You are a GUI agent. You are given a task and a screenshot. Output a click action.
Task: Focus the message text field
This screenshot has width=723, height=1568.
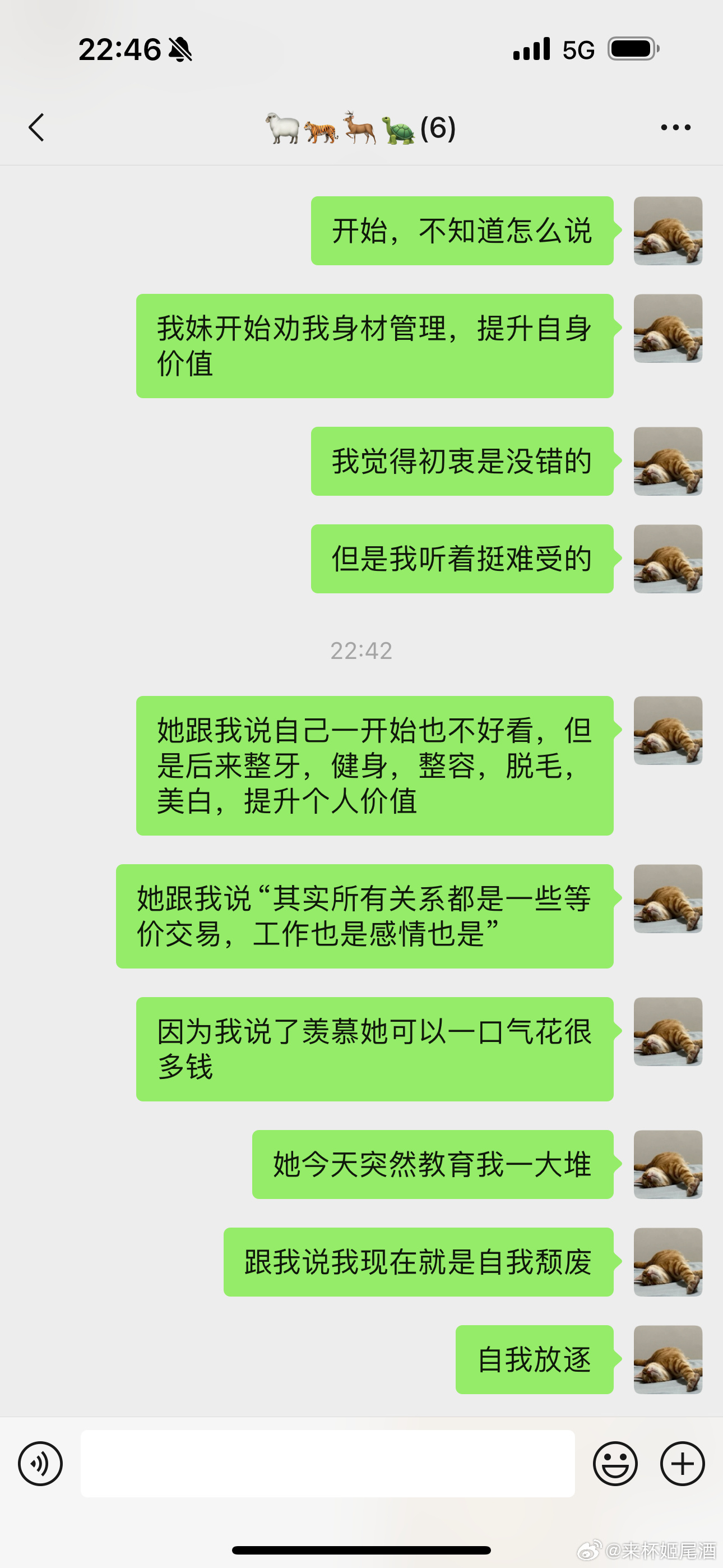pos(327,1463)
